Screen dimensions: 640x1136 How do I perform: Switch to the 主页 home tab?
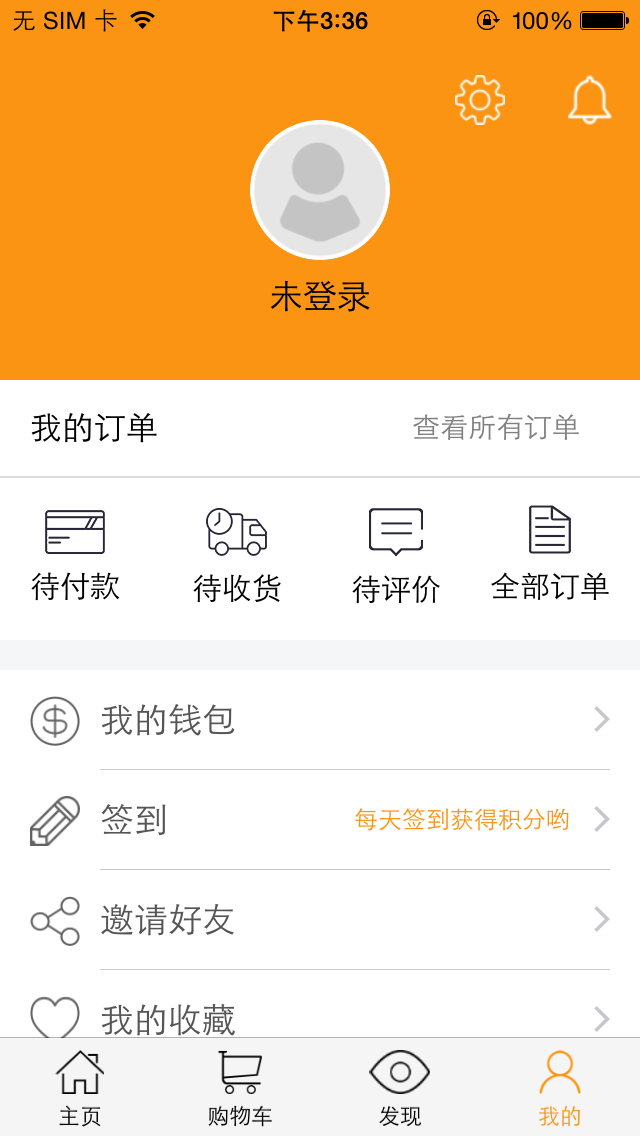tap(80, 1088)
